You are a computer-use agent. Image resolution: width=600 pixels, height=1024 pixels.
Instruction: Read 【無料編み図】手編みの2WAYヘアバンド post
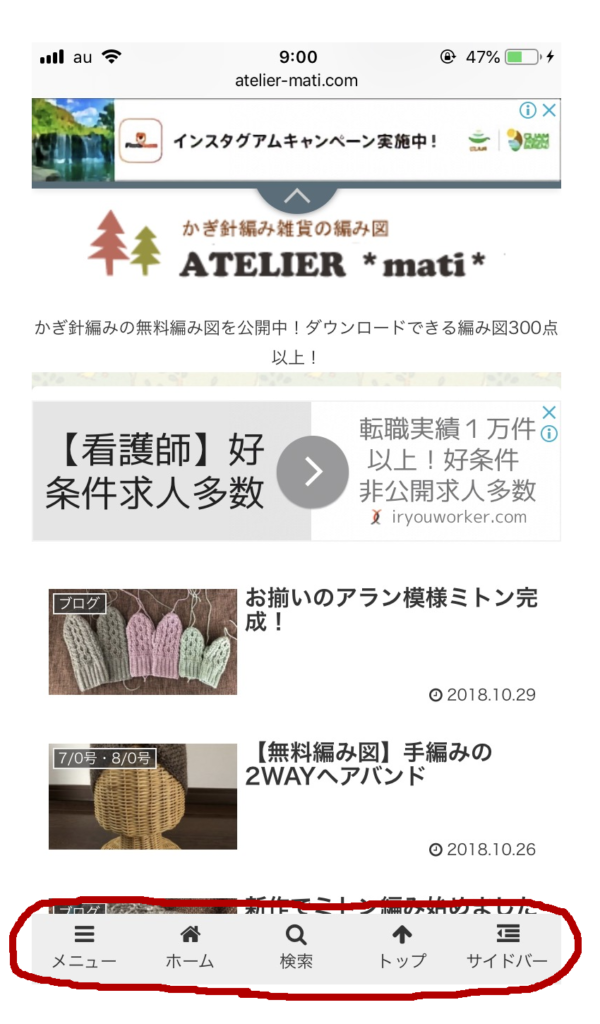368,764
